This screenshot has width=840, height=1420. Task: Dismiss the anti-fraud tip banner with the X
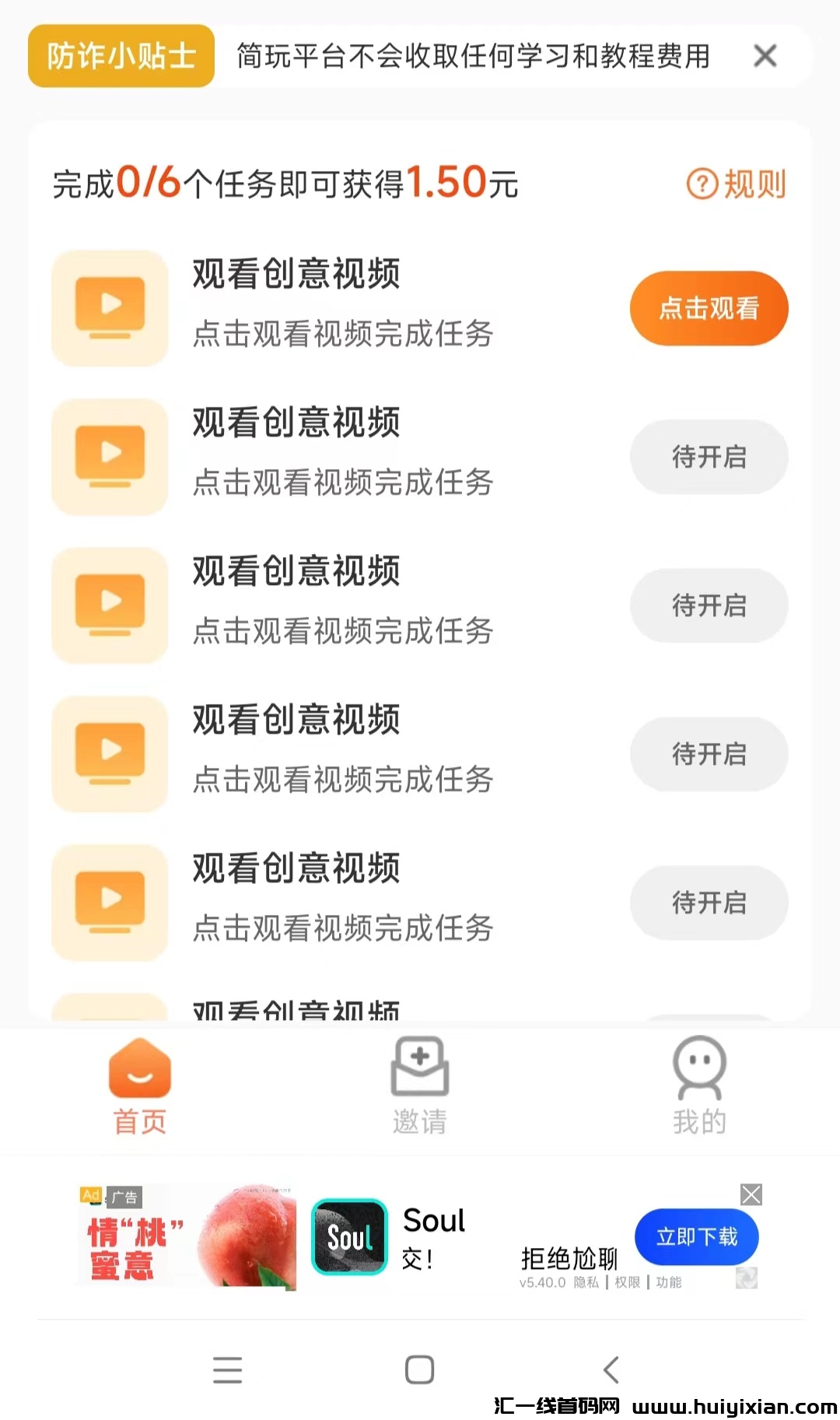(x=765, y=55)
